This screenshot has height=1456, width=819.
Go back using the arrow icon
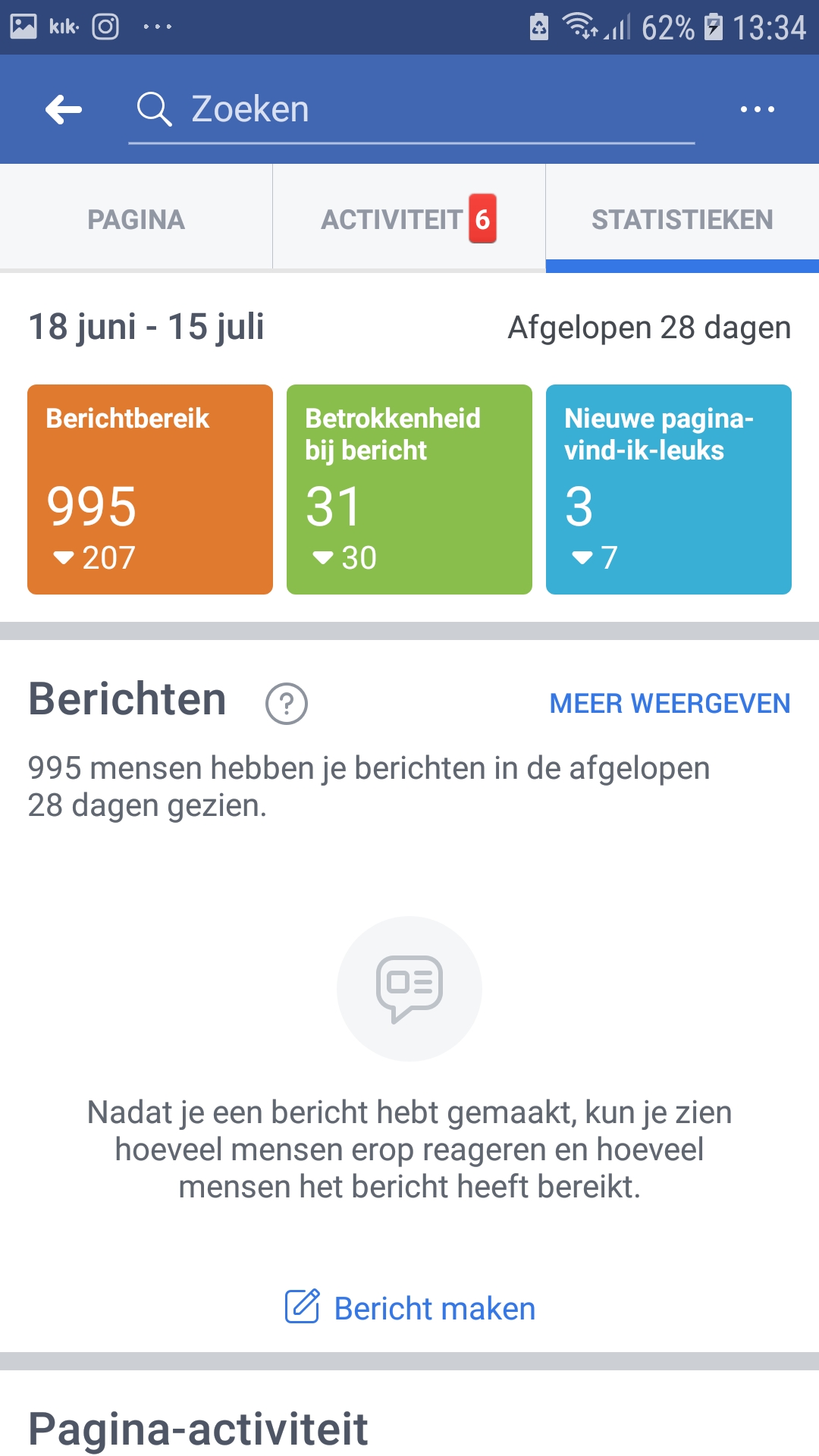coord(64,110)
